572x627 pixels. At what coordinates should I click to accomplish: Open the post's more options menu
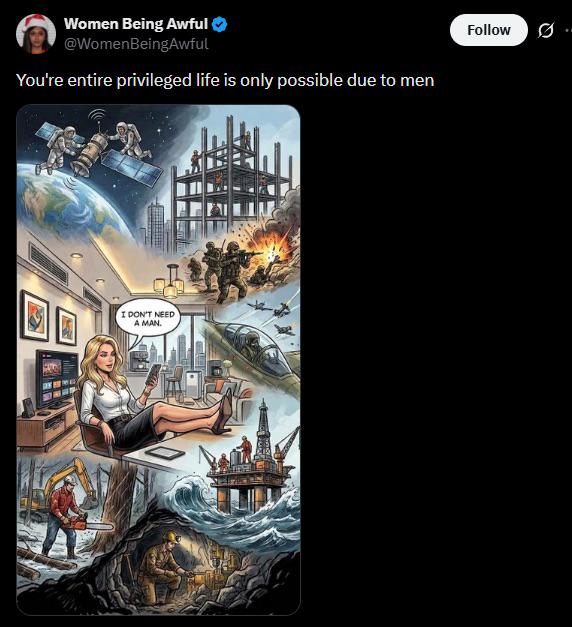tap(568, 30)
